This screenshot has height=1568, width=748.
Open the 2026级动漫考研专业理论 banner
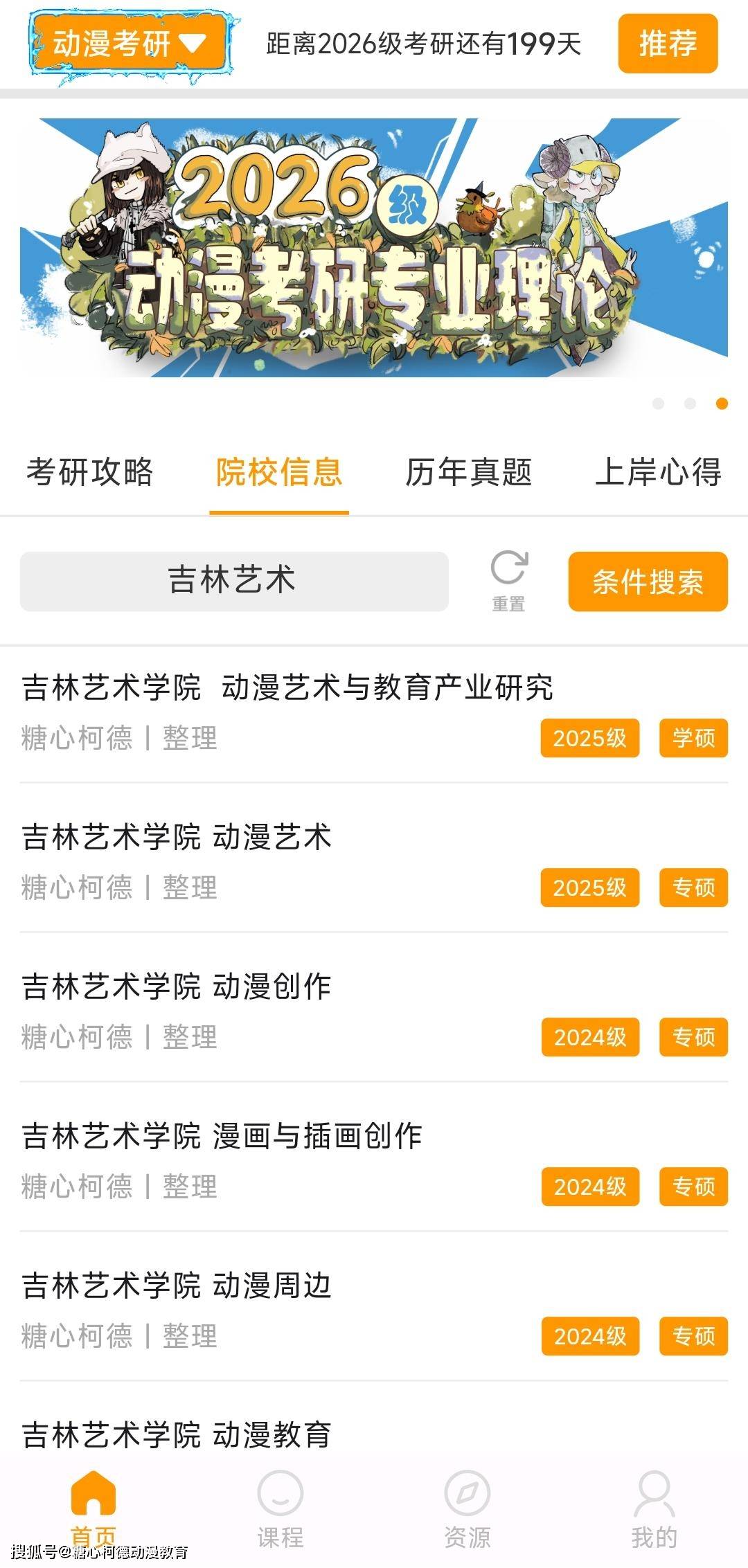click(x=374, y=248)
